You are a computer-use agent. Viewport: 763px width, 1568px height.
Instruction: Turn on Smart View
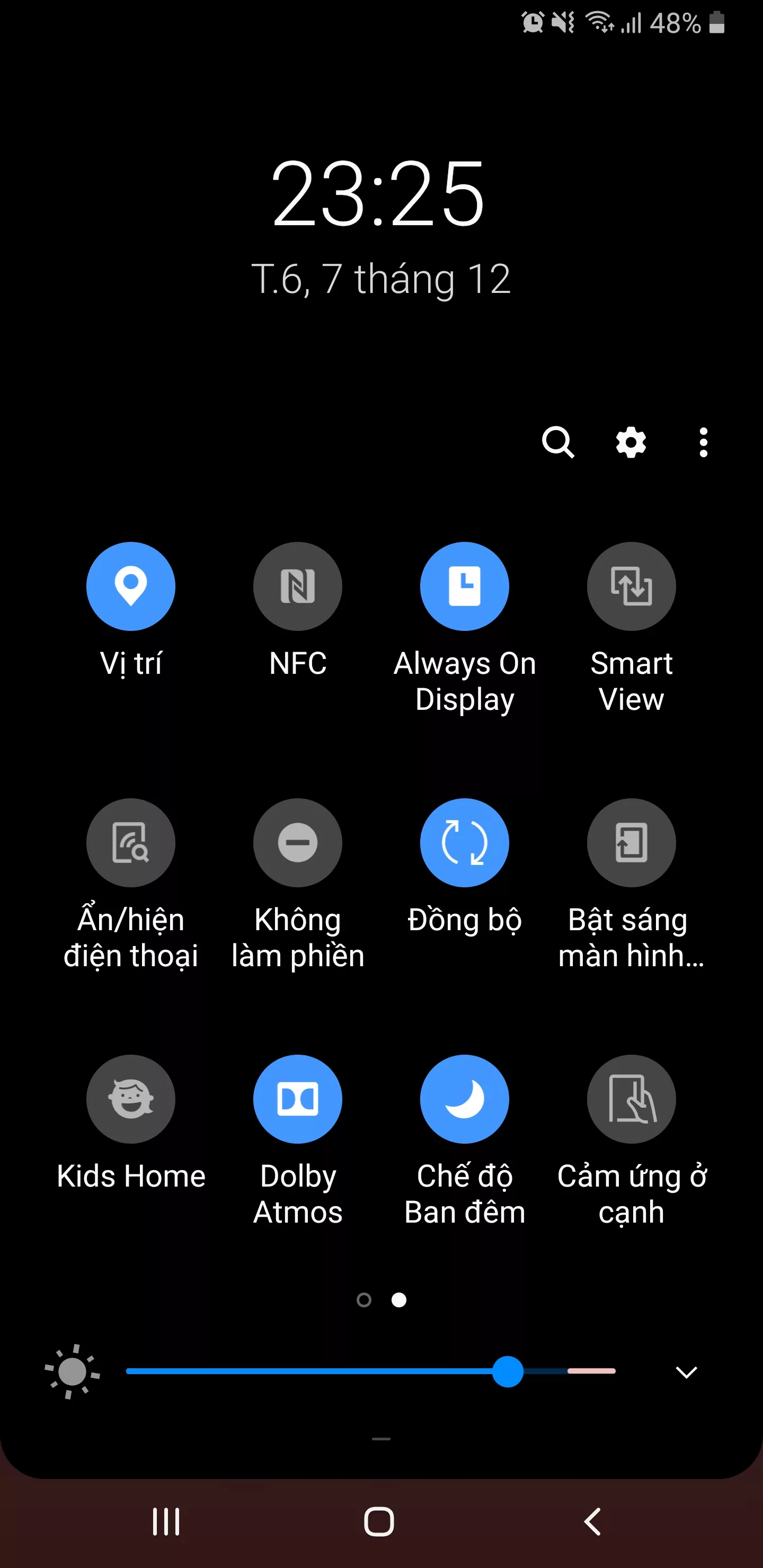pos(632,586)
